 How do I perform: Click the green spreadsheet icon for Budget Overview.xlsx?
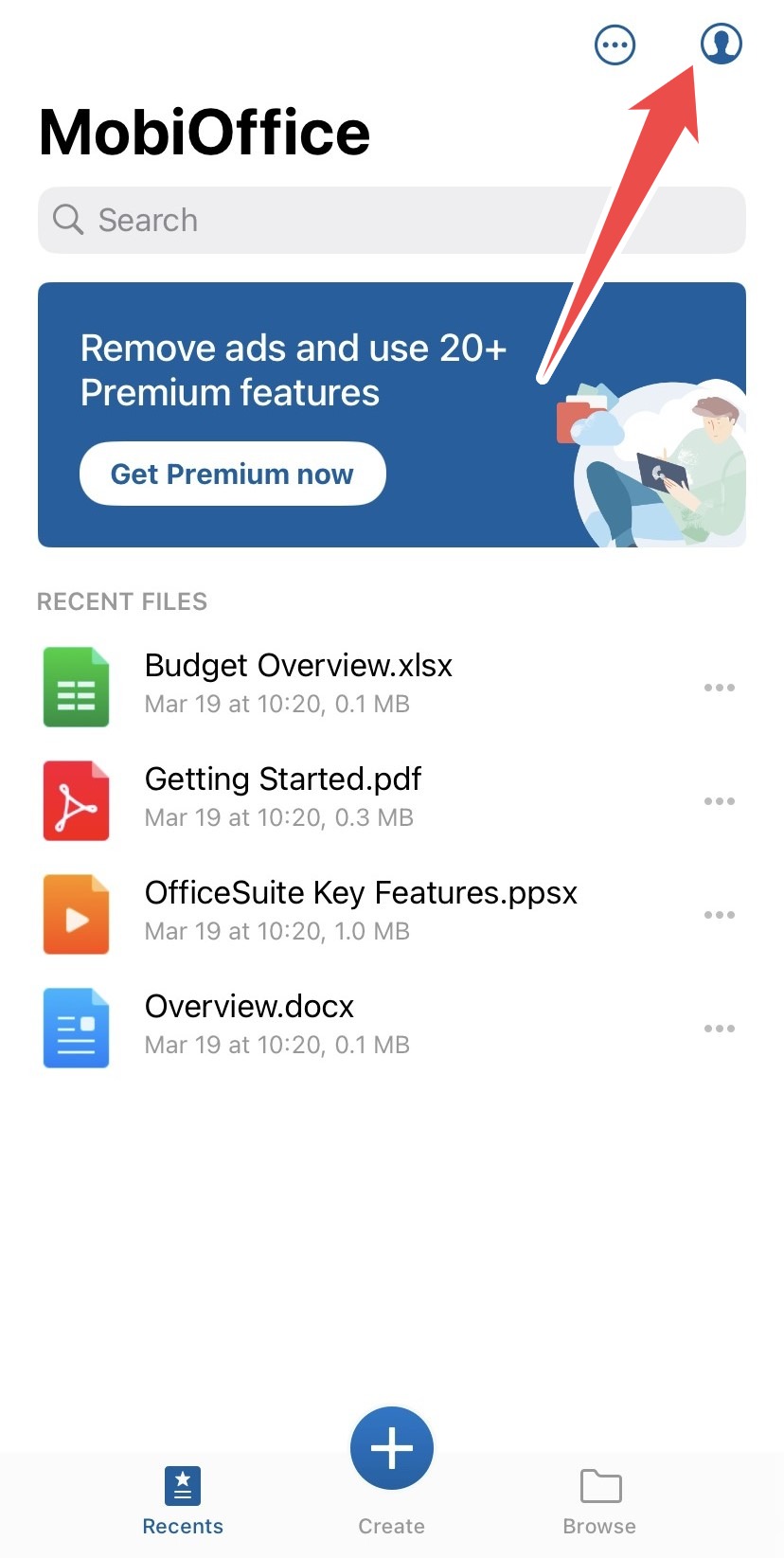[x=76, y=687]
